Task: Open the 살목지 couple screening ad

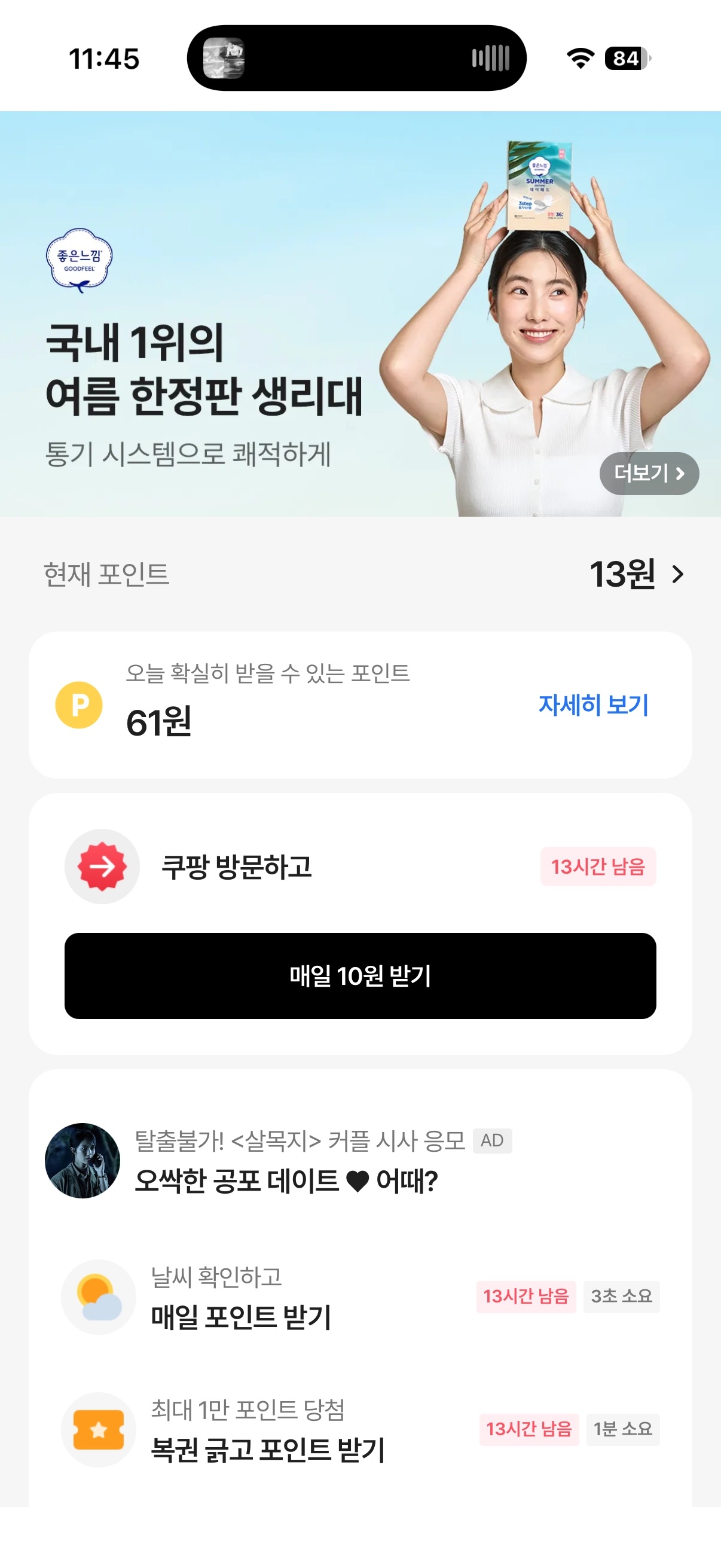Action: [x=286, y=1161]
